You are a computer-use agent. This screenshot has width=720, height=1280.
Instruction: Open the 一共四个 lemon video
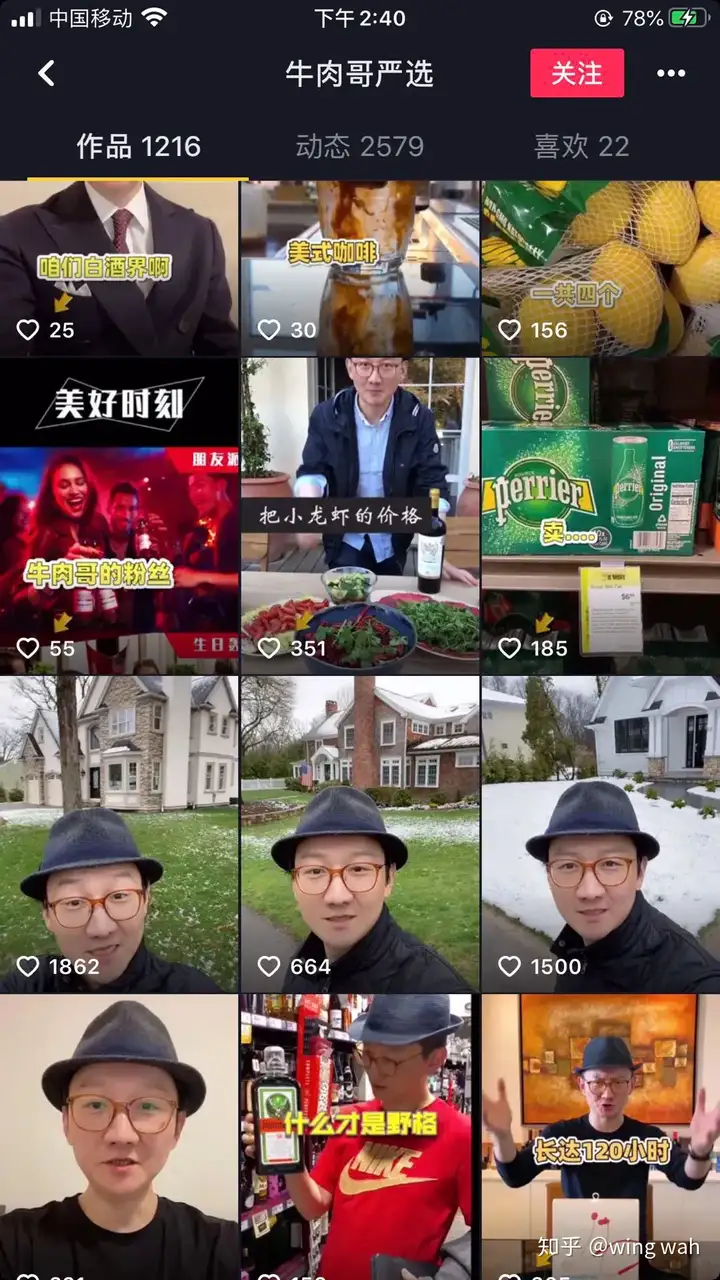600,268
